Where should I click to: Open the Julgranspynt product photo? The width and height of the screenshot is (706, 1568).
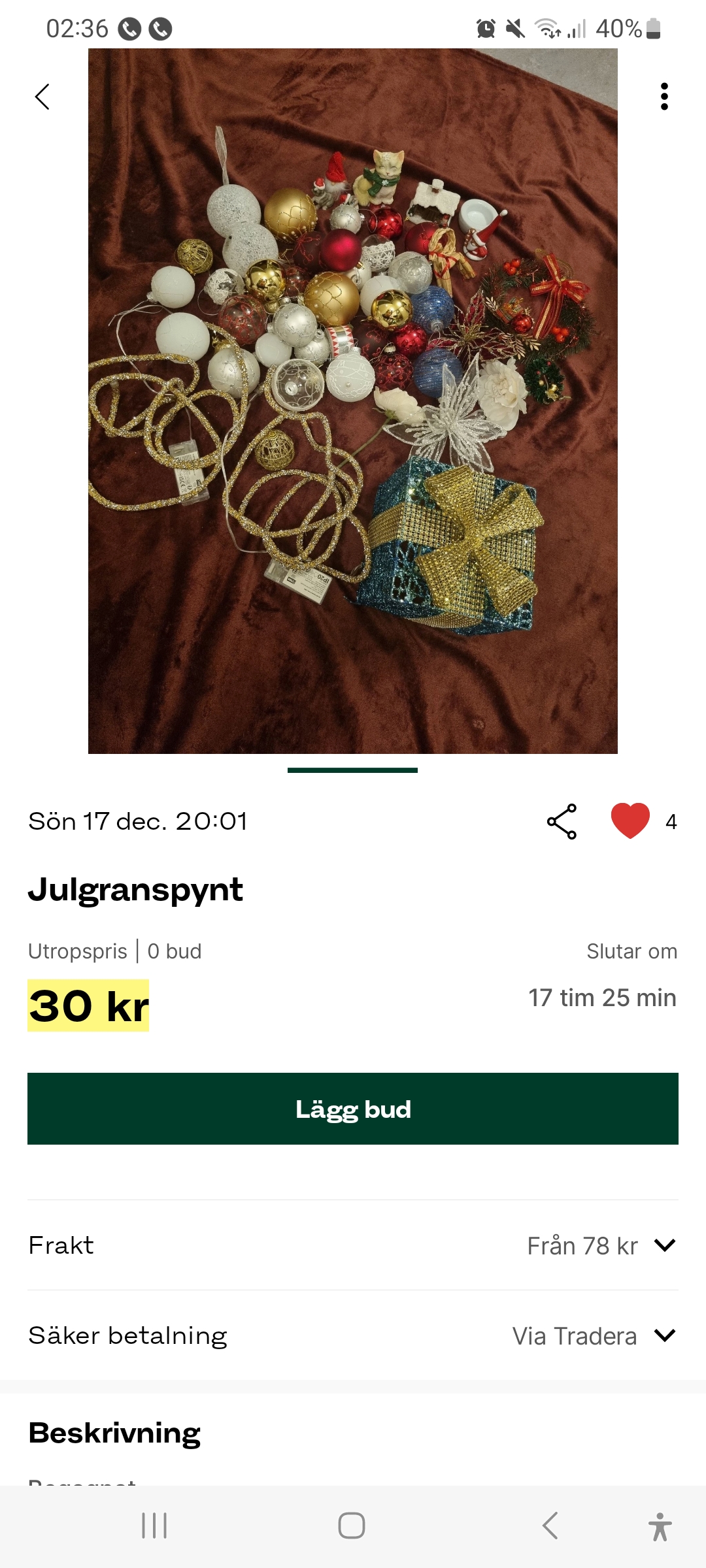[353, 401]
